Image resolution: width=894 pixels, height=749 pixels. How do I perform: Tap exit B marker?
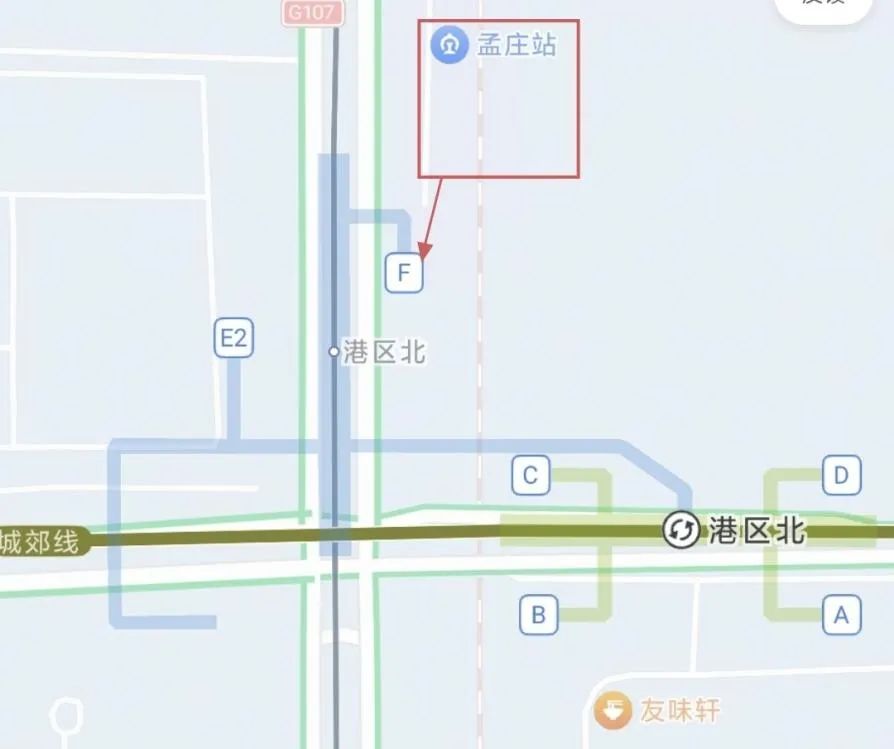pyautogui.click(x=538, y=614)
